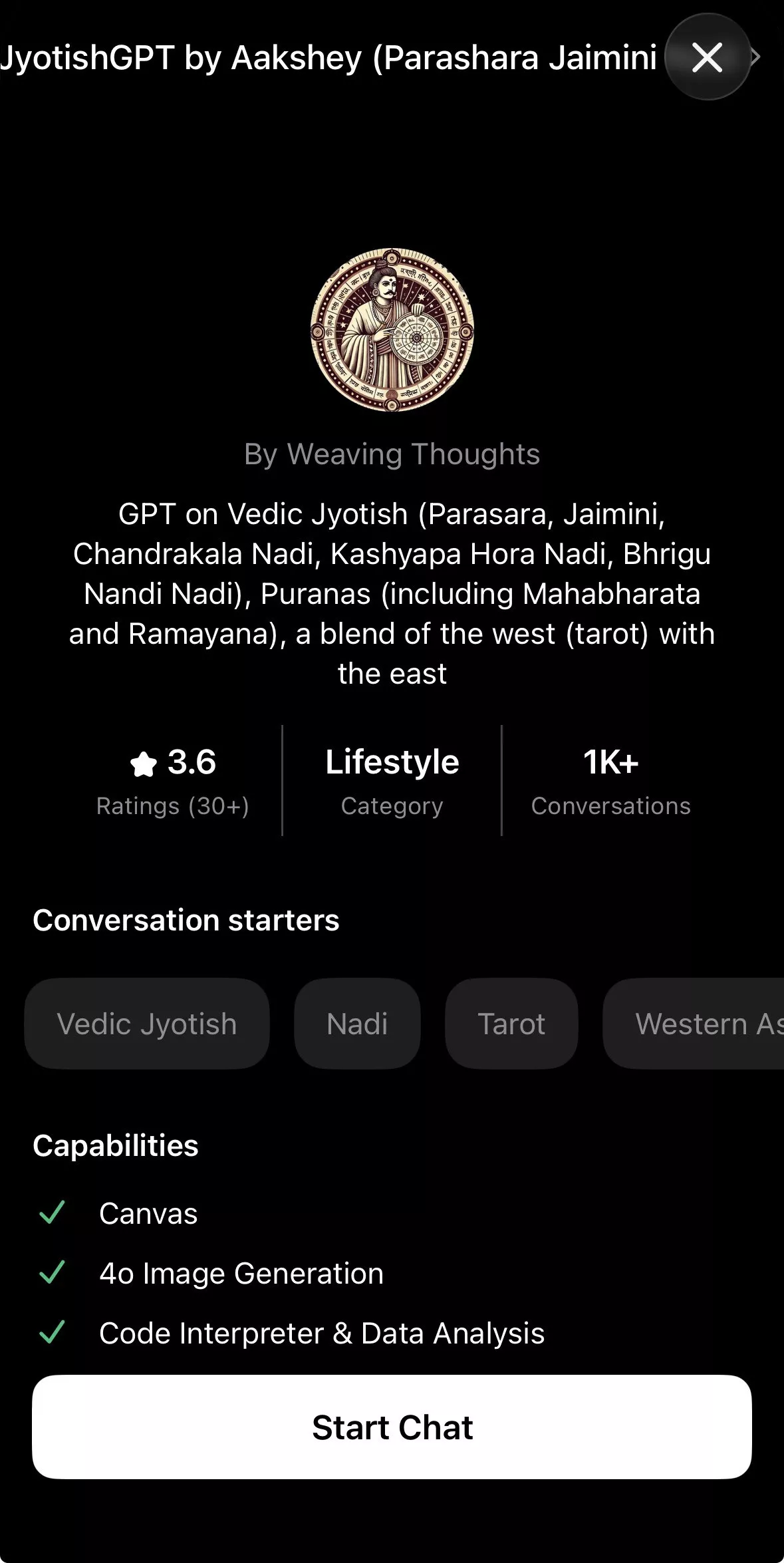Start Chat with JyotishGPT
This screenshot has height=1563, width=784.
tap(392, 1427)
